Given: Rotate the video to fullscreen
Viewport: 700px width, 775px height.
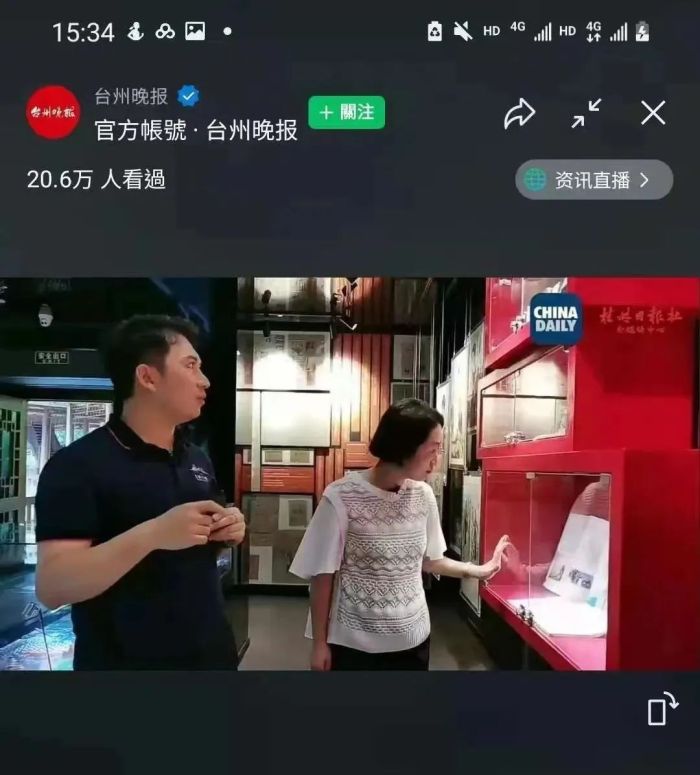Looking at the screenshot, I should [662, 708].
